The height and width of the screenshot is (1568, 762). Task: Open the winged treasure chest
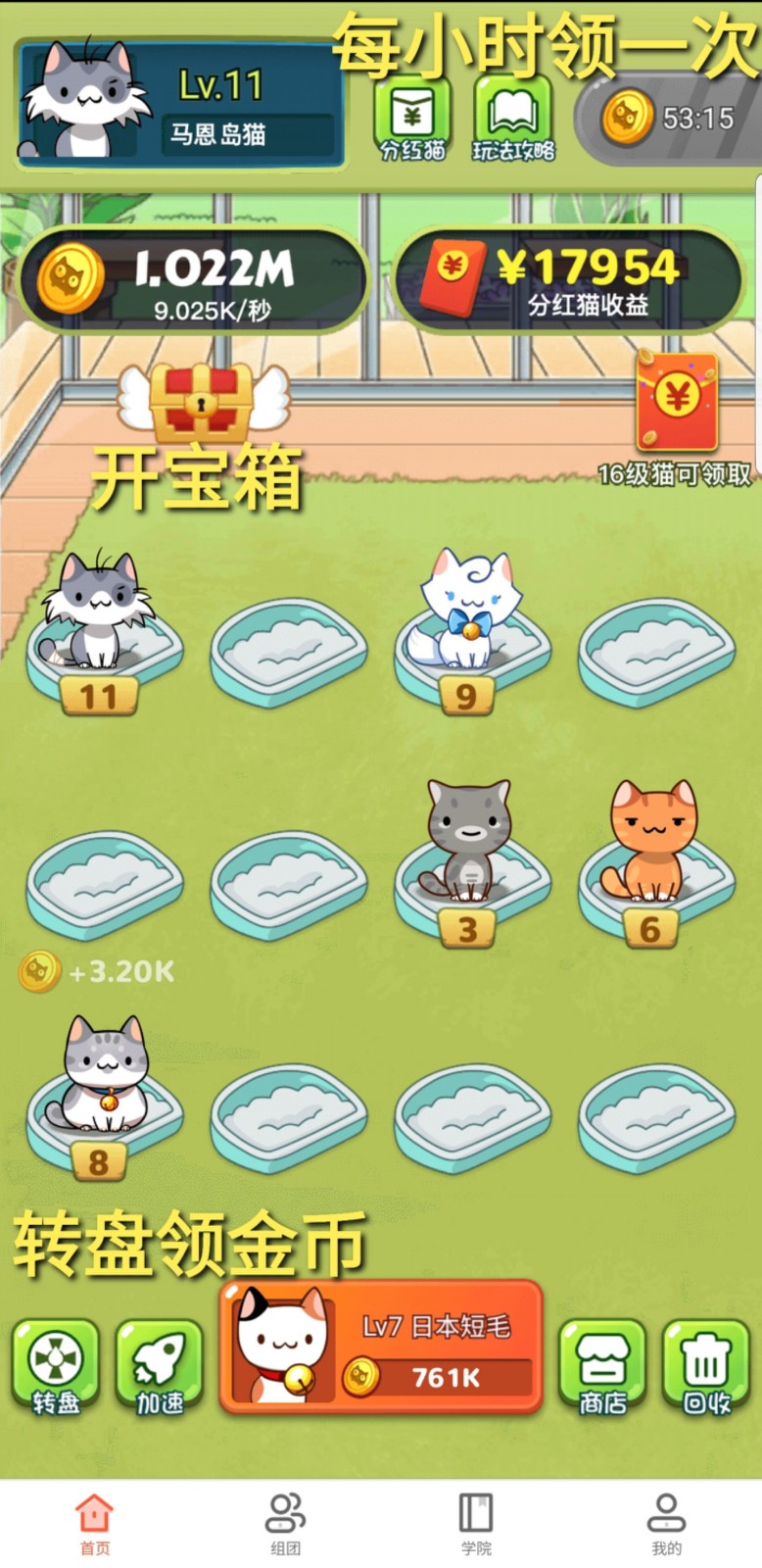click(203, 403)
